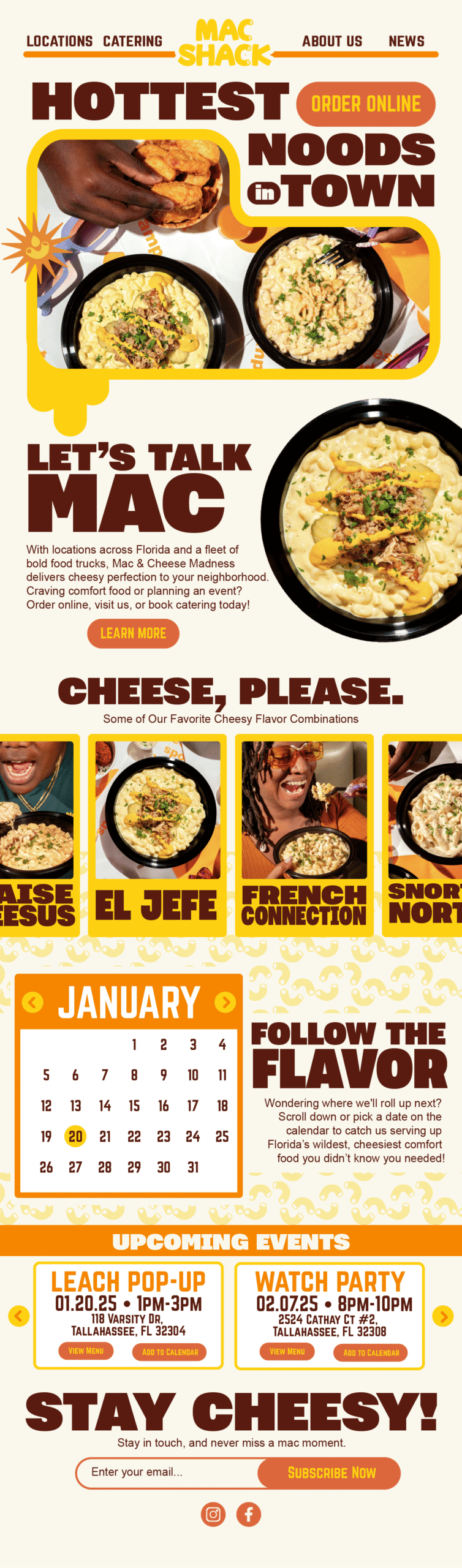The width and height of the screenshot is (462, 1568).
Task: Open the About Us page
Action: [332, 41]
